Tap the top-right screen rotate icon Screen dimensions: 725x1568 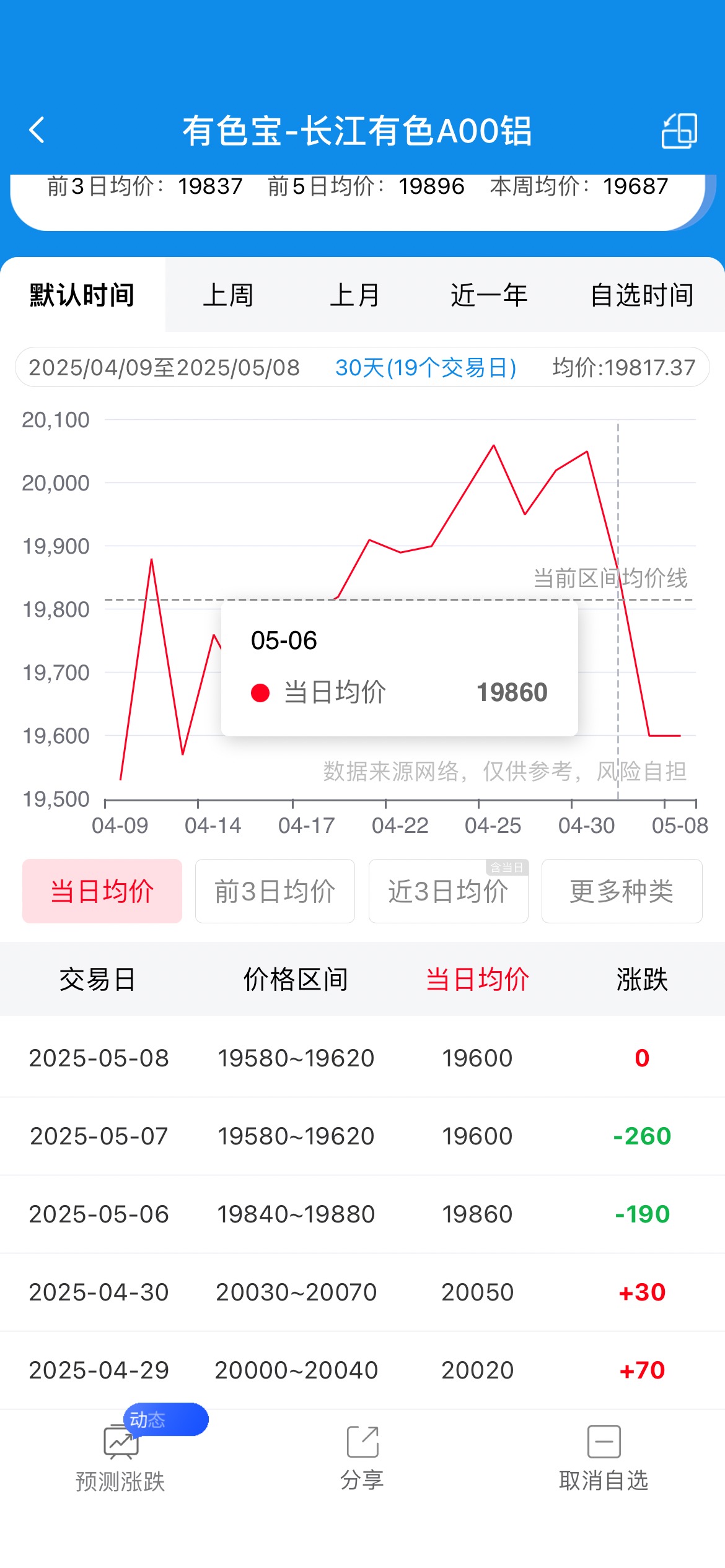pyautogui.click(x=680, y=131)
